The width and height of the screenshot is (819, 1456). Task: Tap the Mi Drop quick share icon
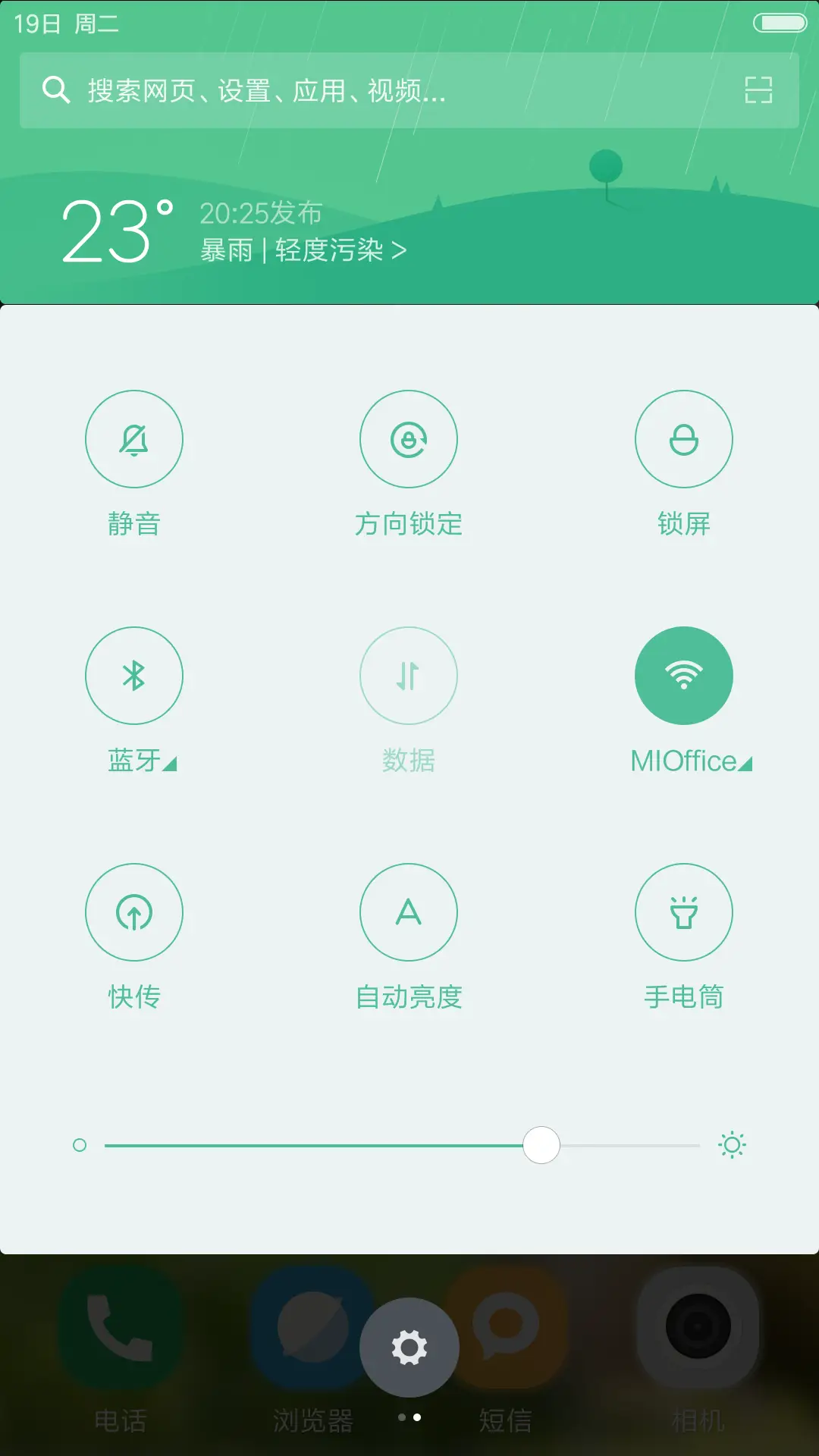click(134, 913)
